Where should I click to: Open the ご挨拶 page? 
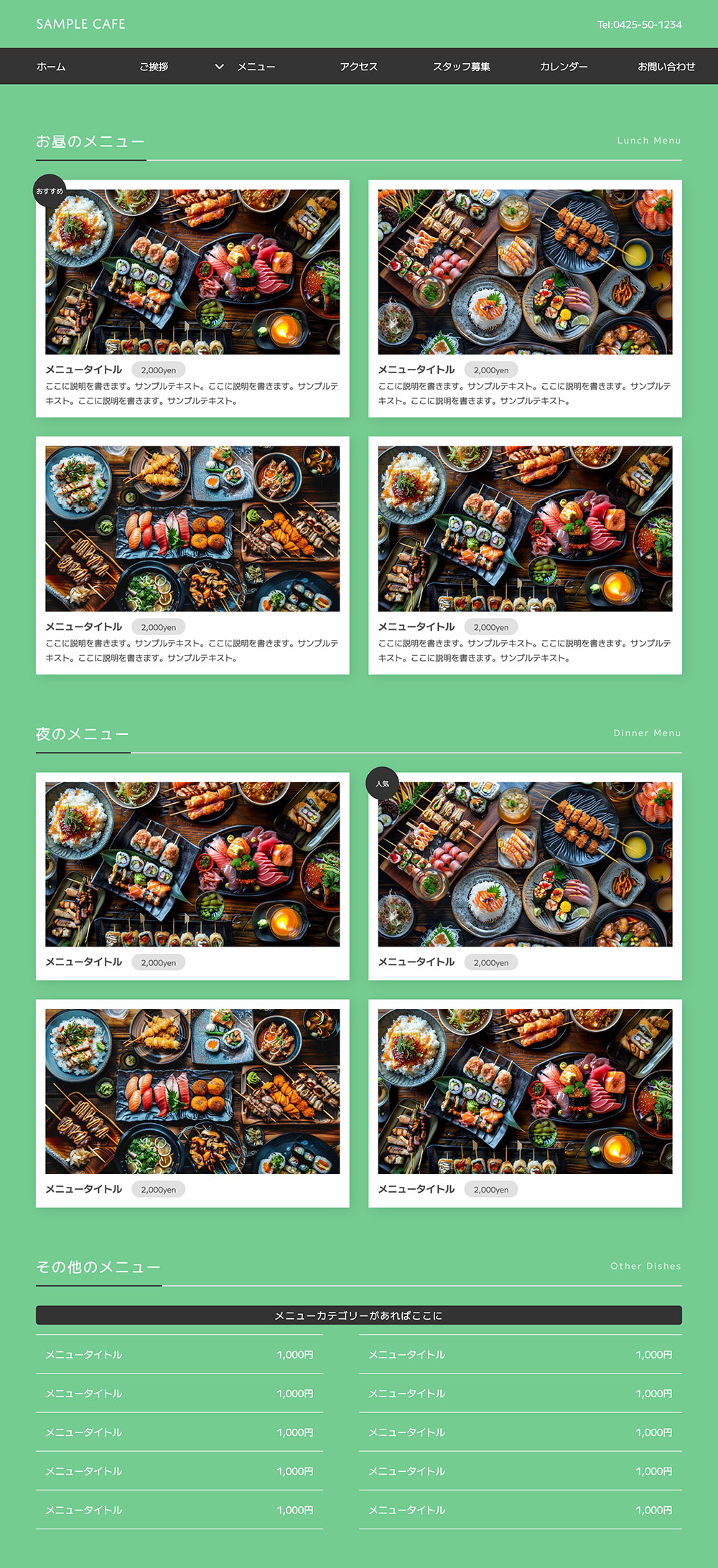coord(154,67)
